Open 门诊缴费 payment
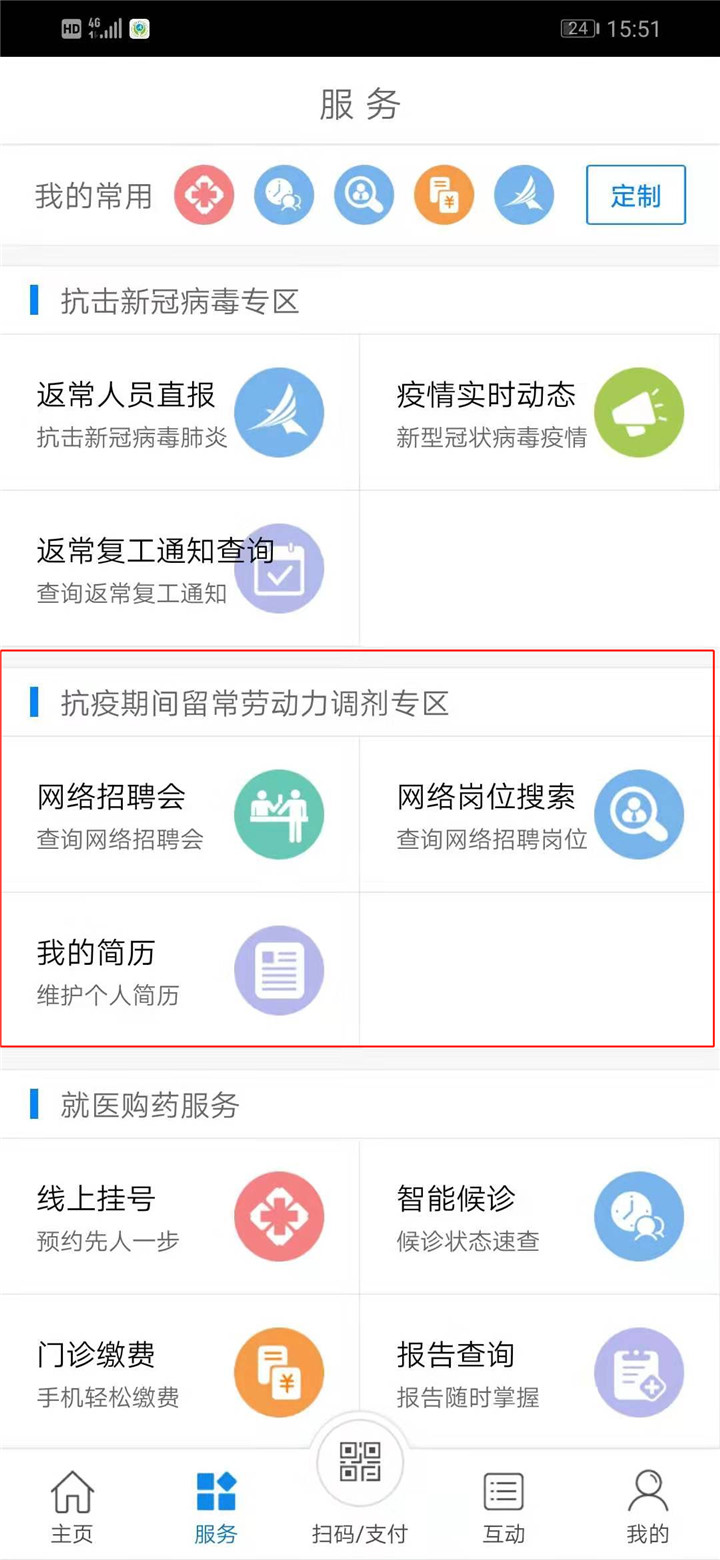 [x=180, y=1372]
